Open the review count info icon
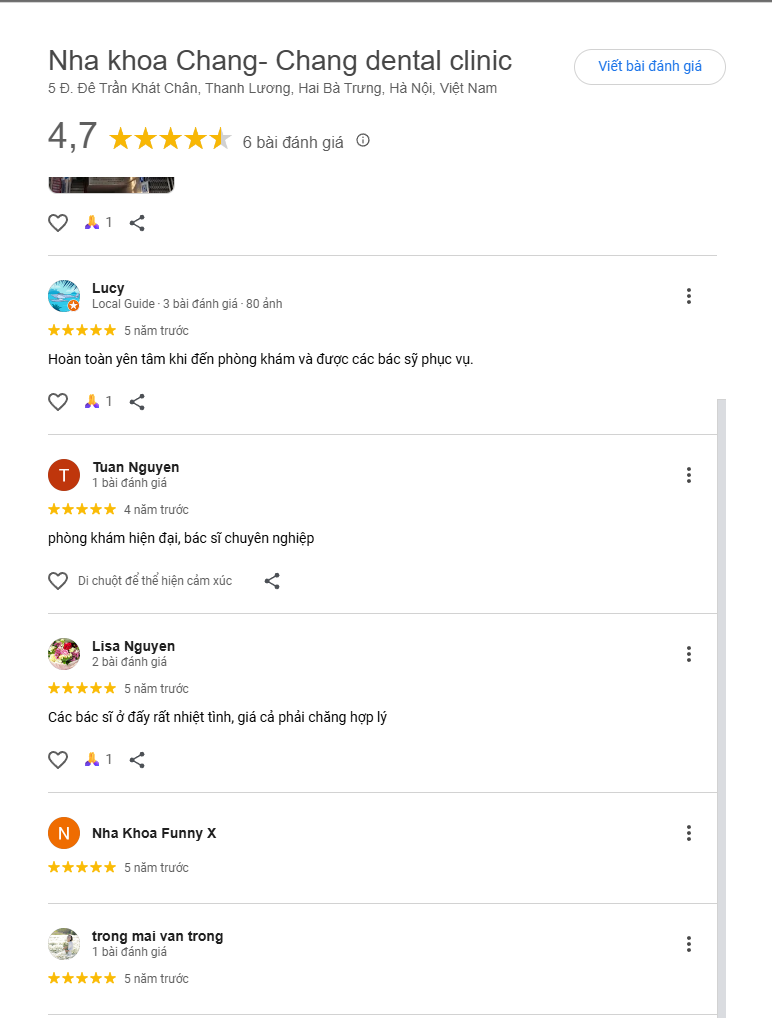The height and width of the screenshot is (1018, 772). pyautogui.click(x=363, y=141)
